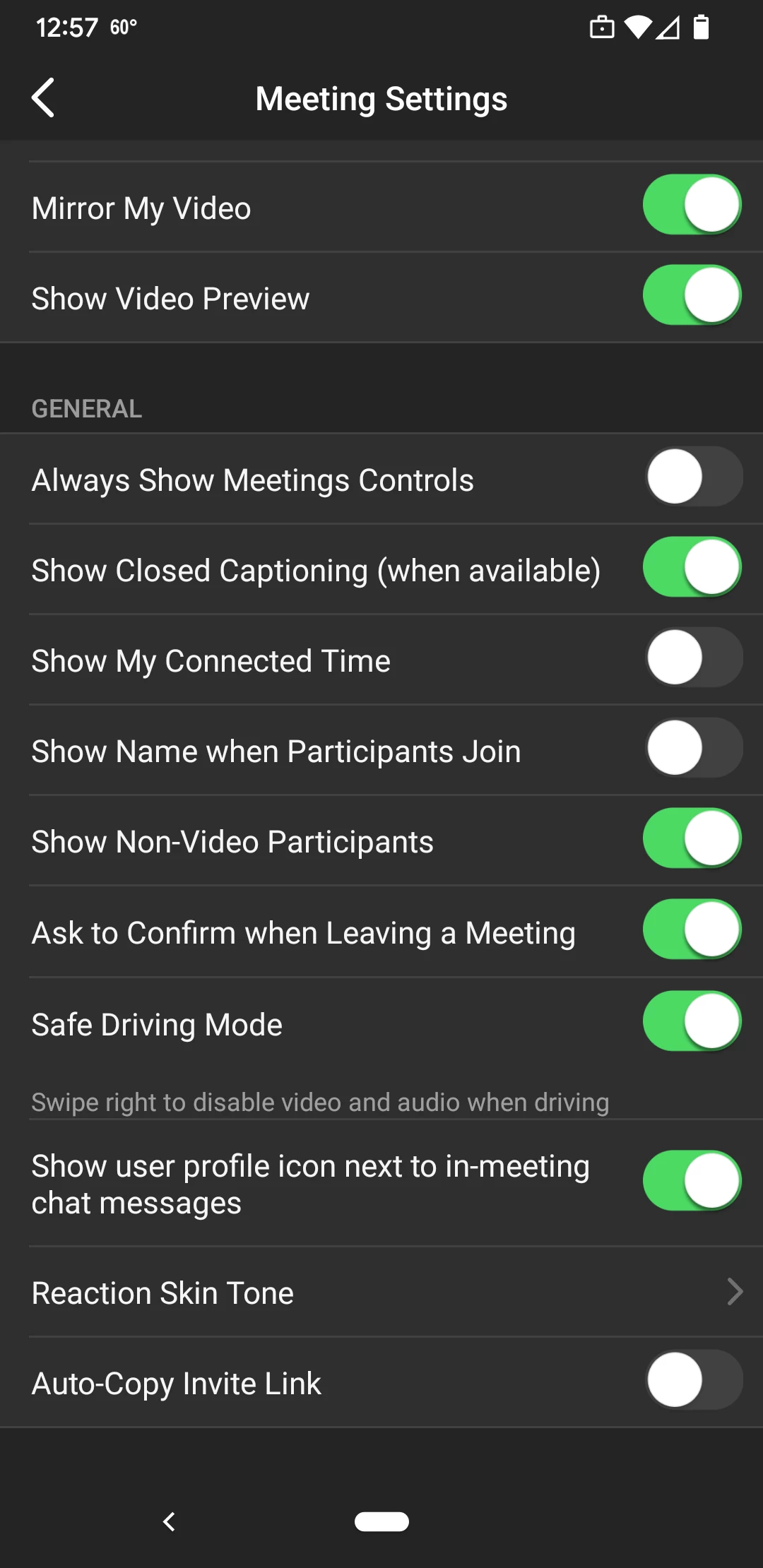Turn off Mirror My Video
763x1568 pixels.
pyautogui.click(x=692, y=205)
